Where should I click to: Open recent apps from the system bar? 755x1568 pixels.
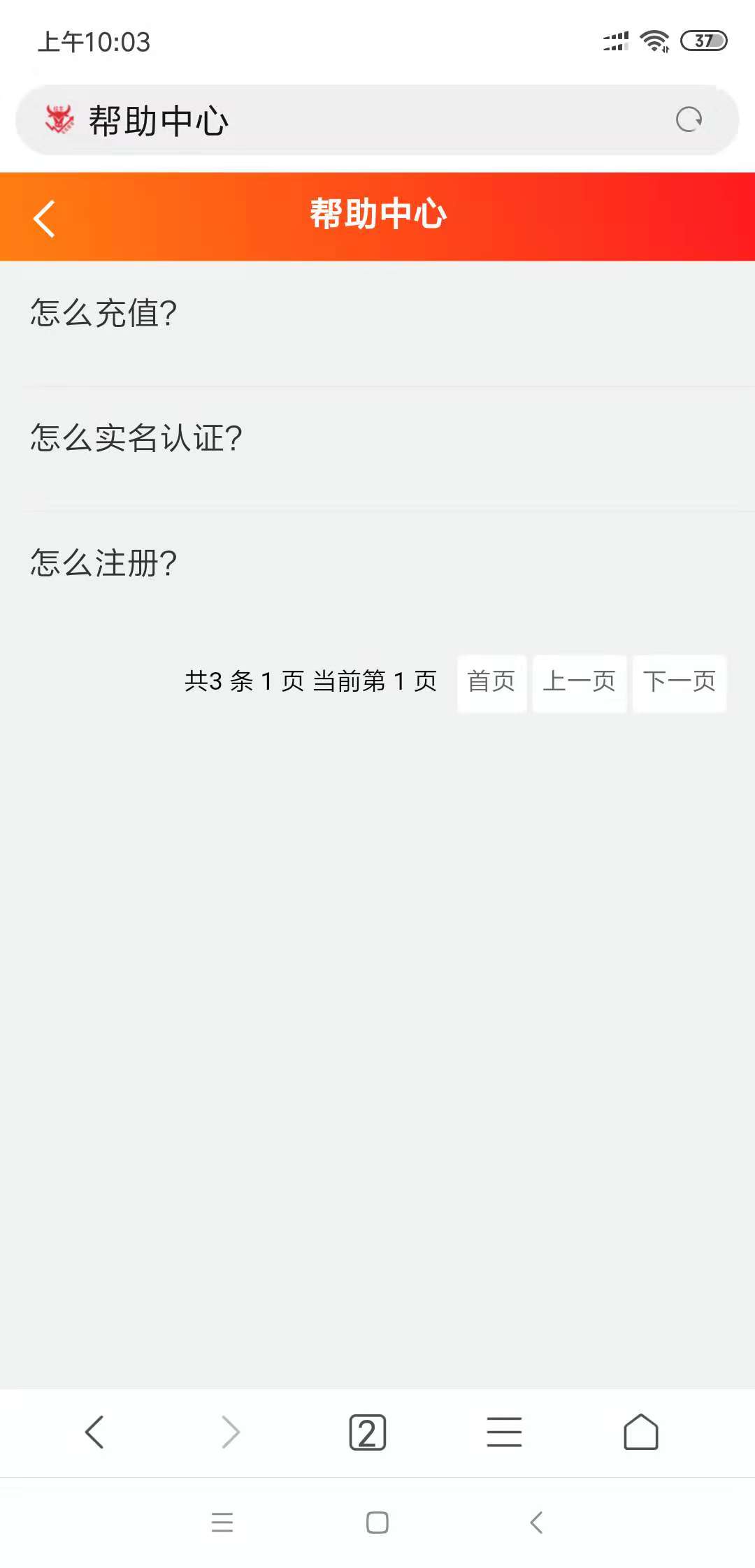click(222, 1522)
